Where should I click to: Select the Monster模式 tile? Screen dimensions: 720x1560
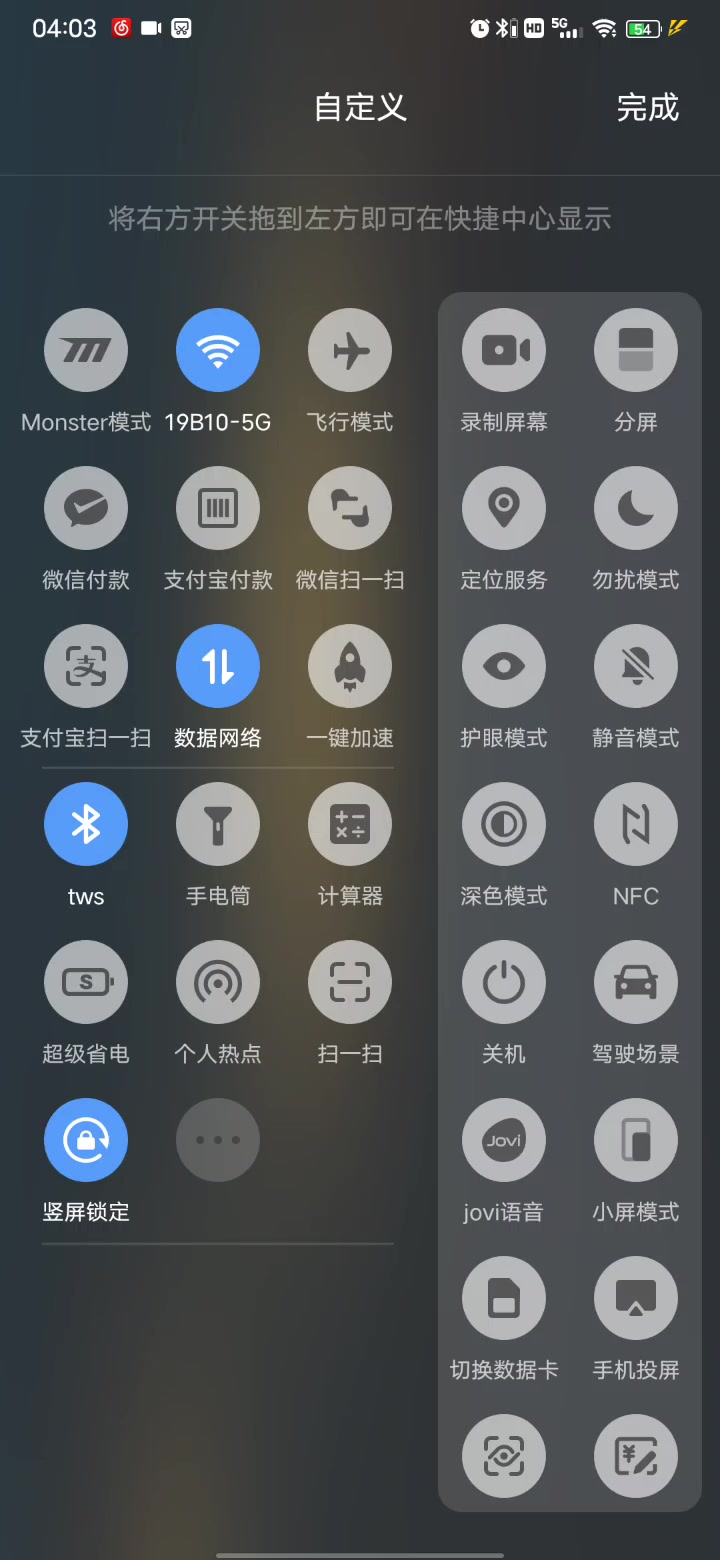86,350
